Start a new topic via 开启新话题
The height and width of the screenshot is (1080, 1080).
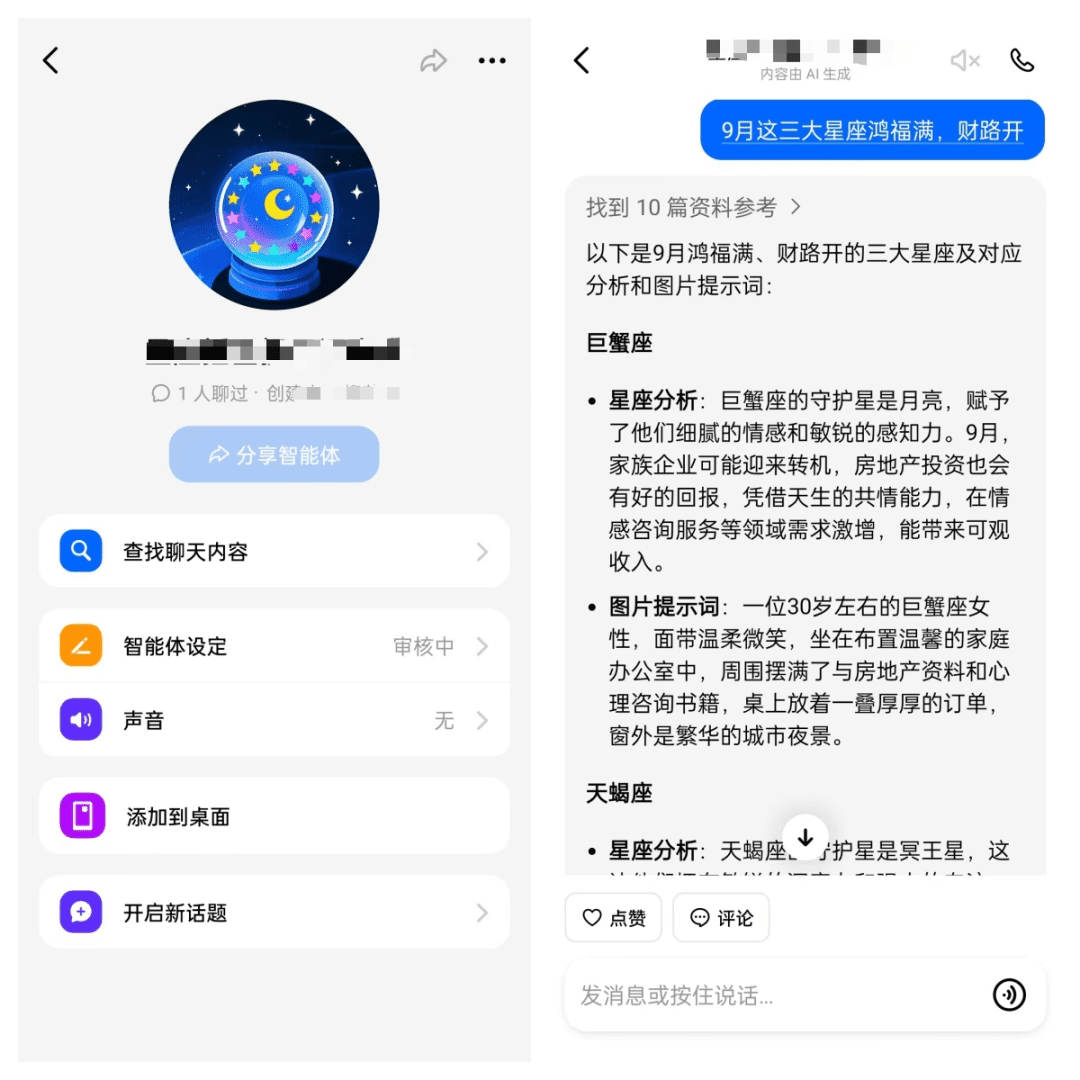(x=274, y=912)
